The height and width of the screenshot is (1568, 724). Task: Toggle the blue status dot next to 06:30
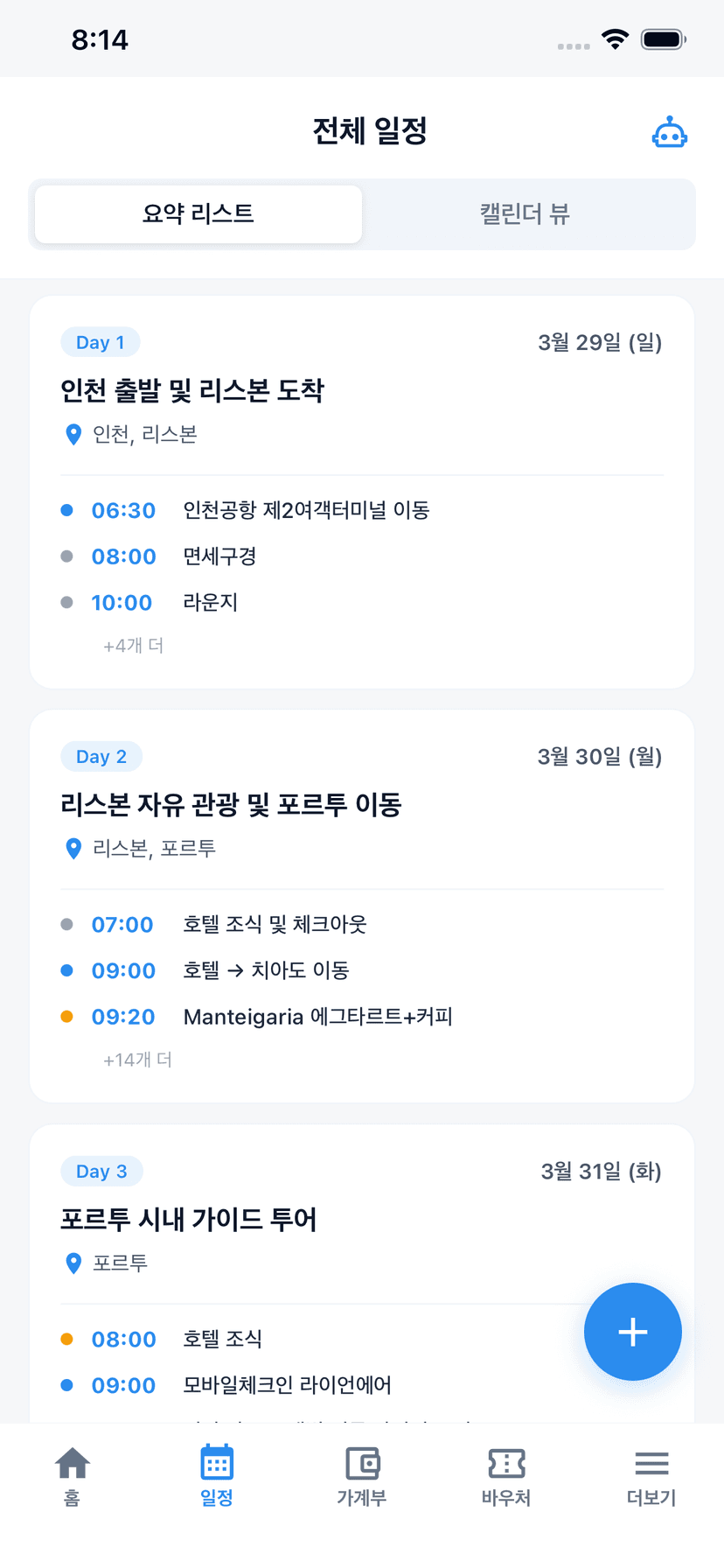coord(66,510)
